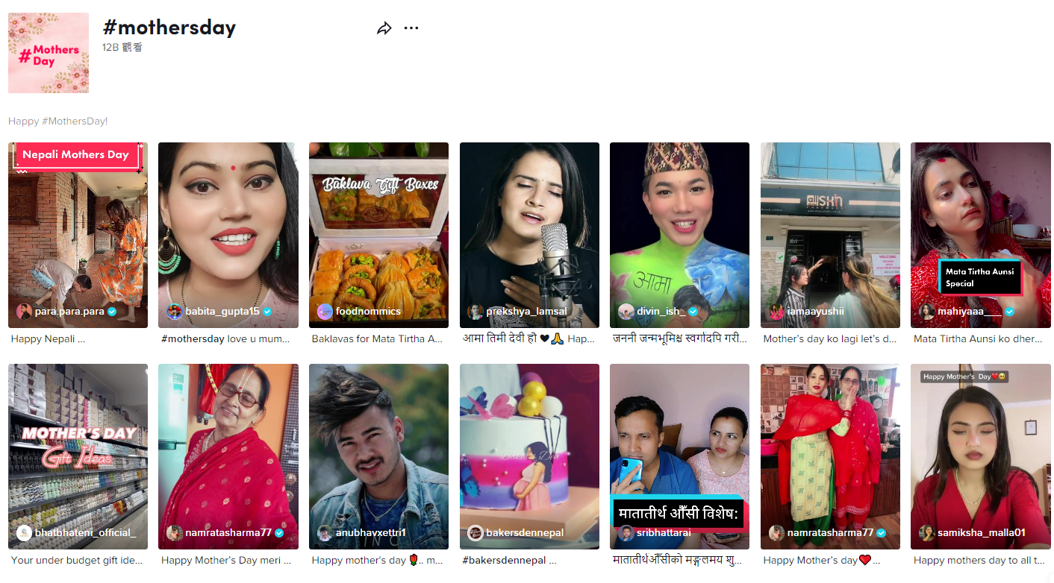The height and width of the screenshot is (583, 1054).
Task: Open divin_ish_'s body paint video
Action: click(680, 235)
